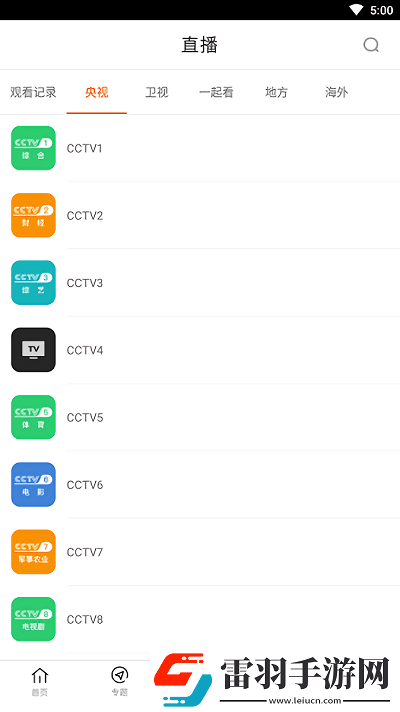Image resolution: width=400 pixels, height=712 pixels.
Task: Open the search icon in the header
Action: (371, 45)
